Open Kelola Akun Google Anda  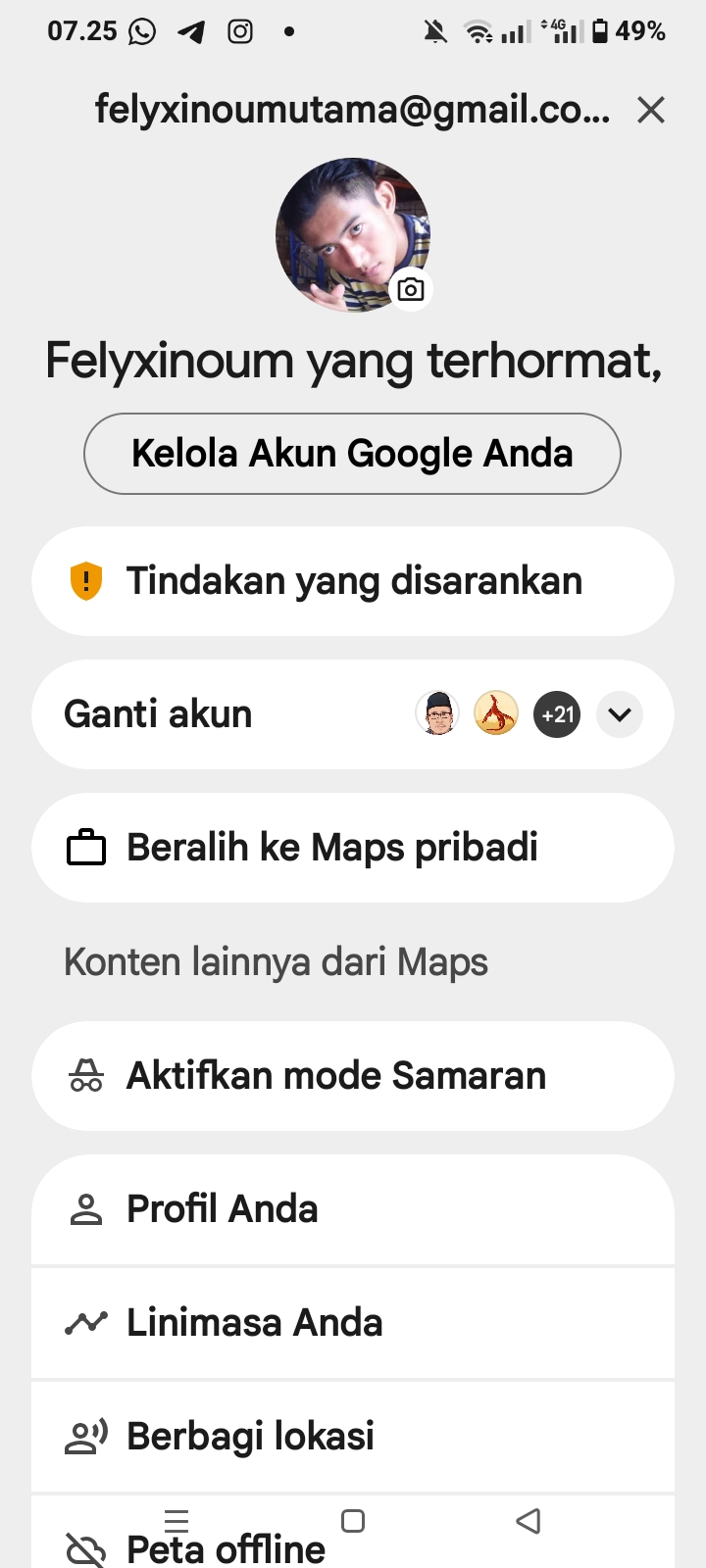pos(352,454)
